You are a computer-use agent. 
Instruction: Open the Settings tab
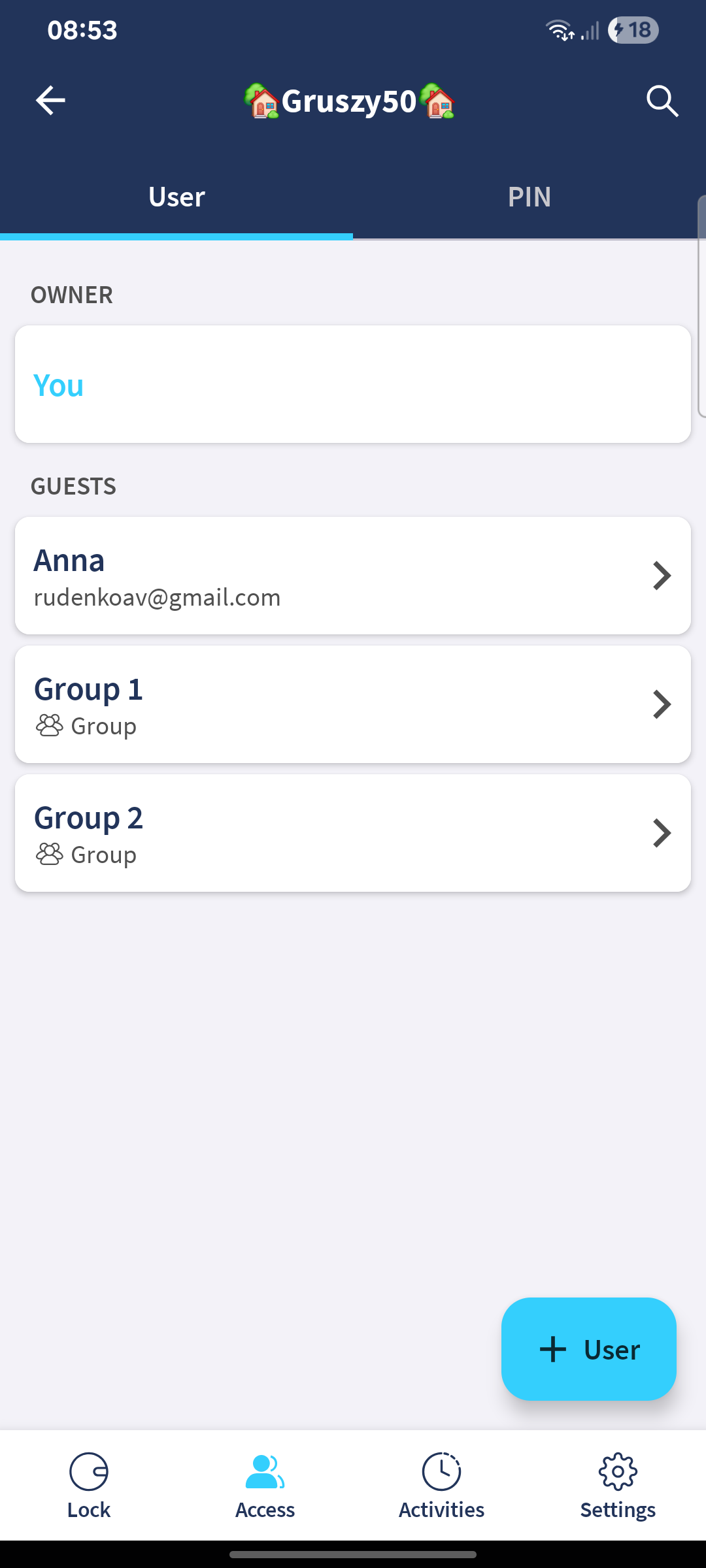(618, 1486)
